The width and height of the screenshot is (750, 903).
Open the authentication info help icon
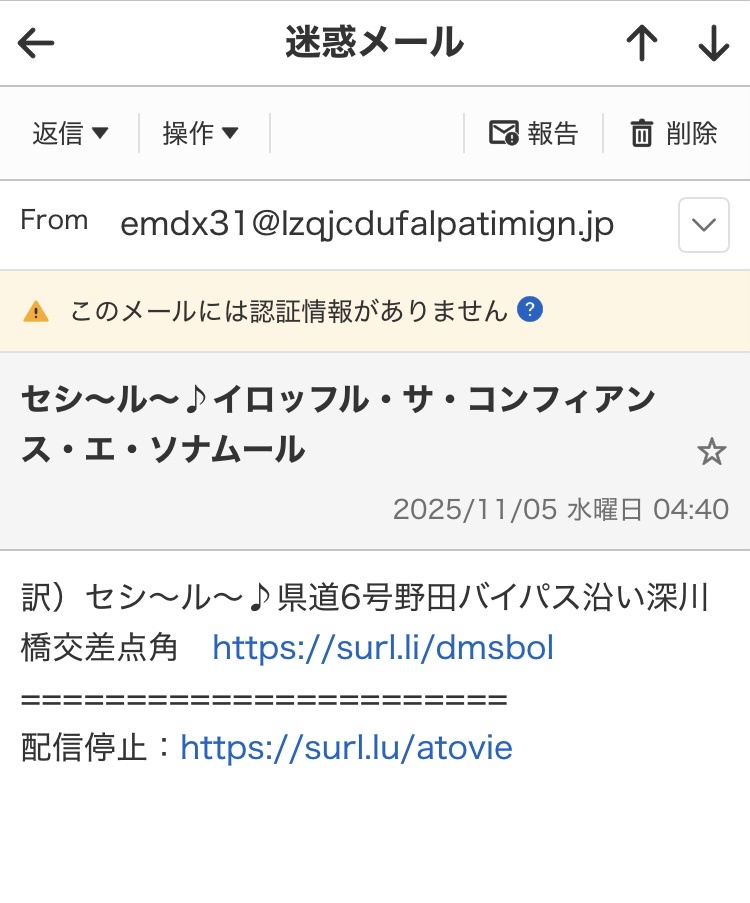tap(531, 310)
